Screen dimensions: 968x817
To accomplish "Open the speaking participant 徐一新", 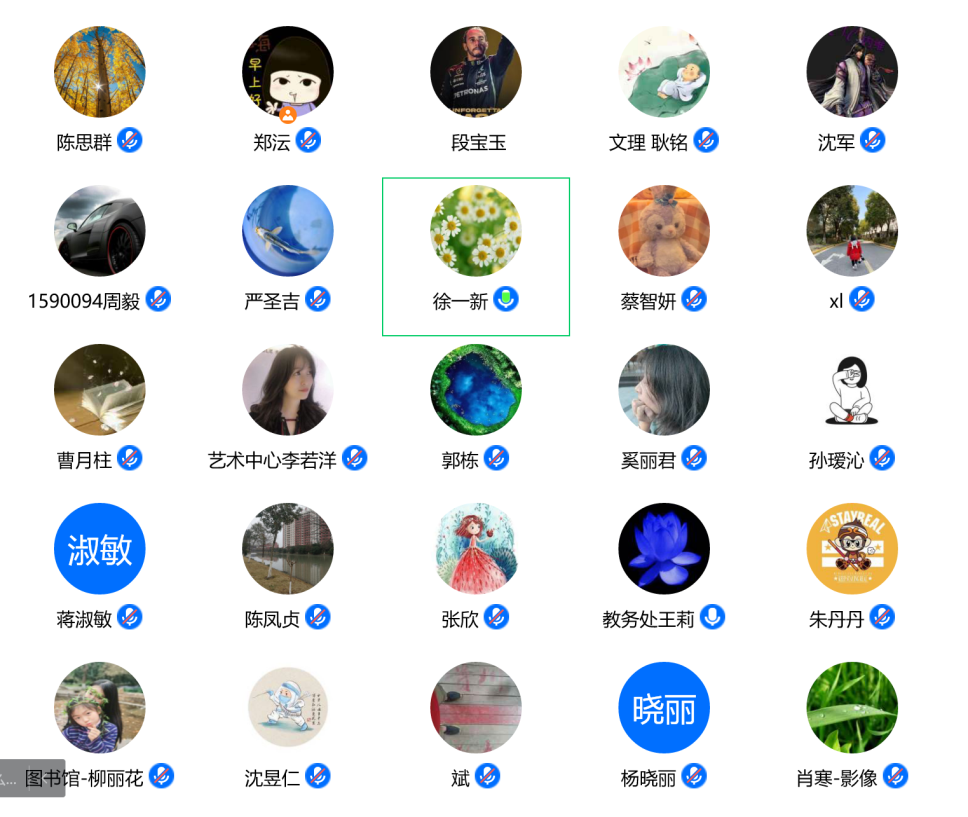I will (476, 231).
